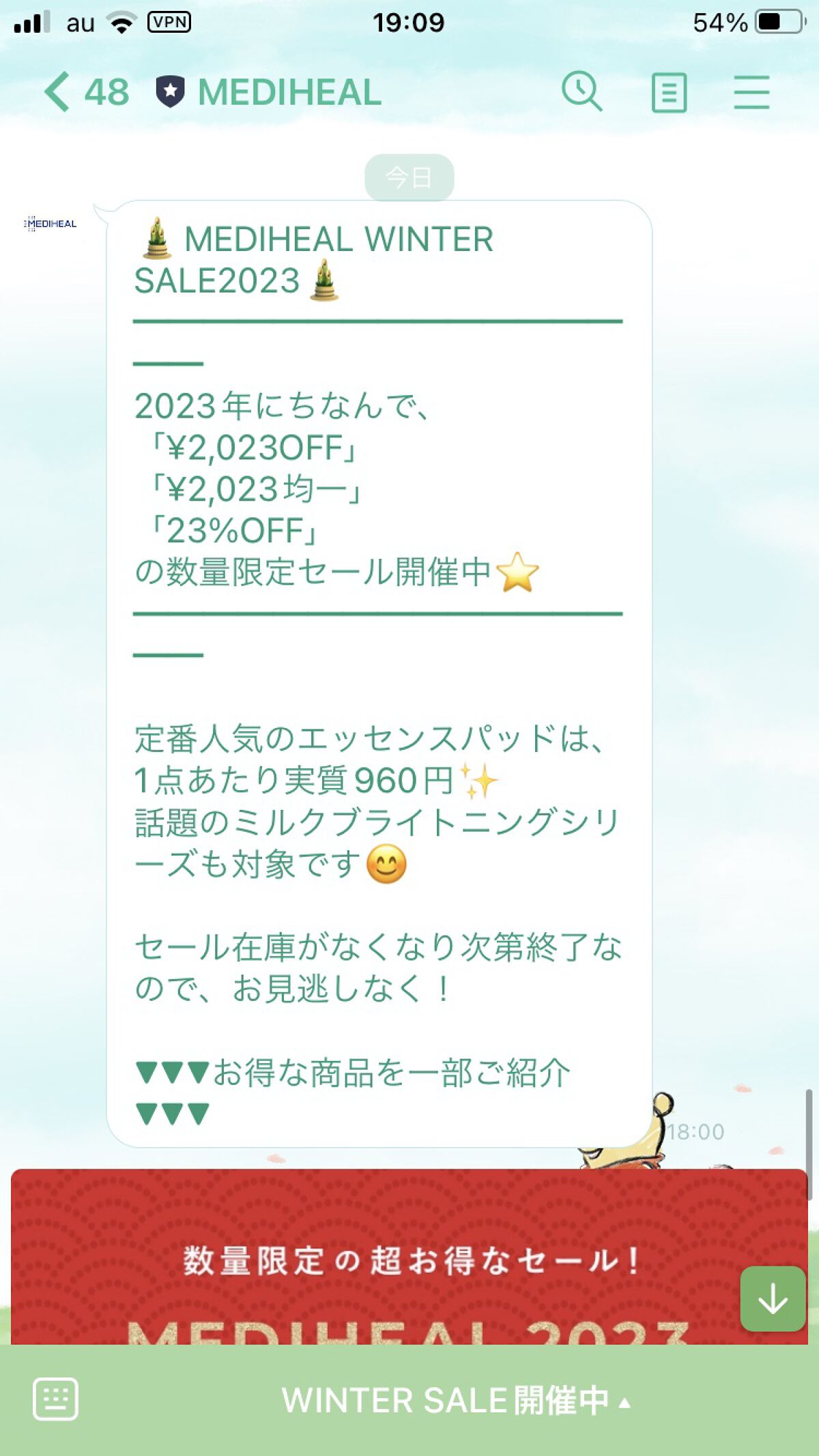Screen dimensions: 819x1456
Task: Jump to the latest message
Action: (773, 1298)
